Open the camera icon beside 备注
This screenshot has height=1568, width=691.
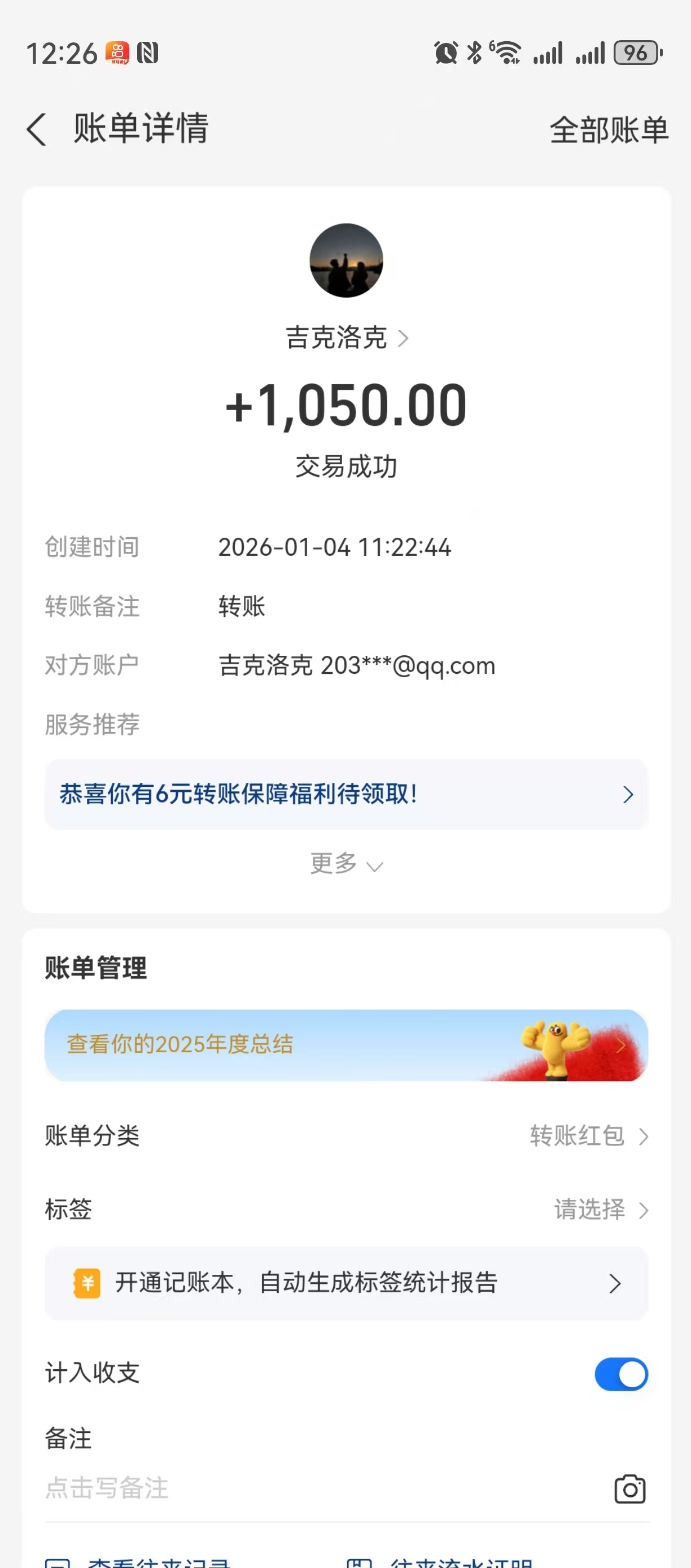630,1489
